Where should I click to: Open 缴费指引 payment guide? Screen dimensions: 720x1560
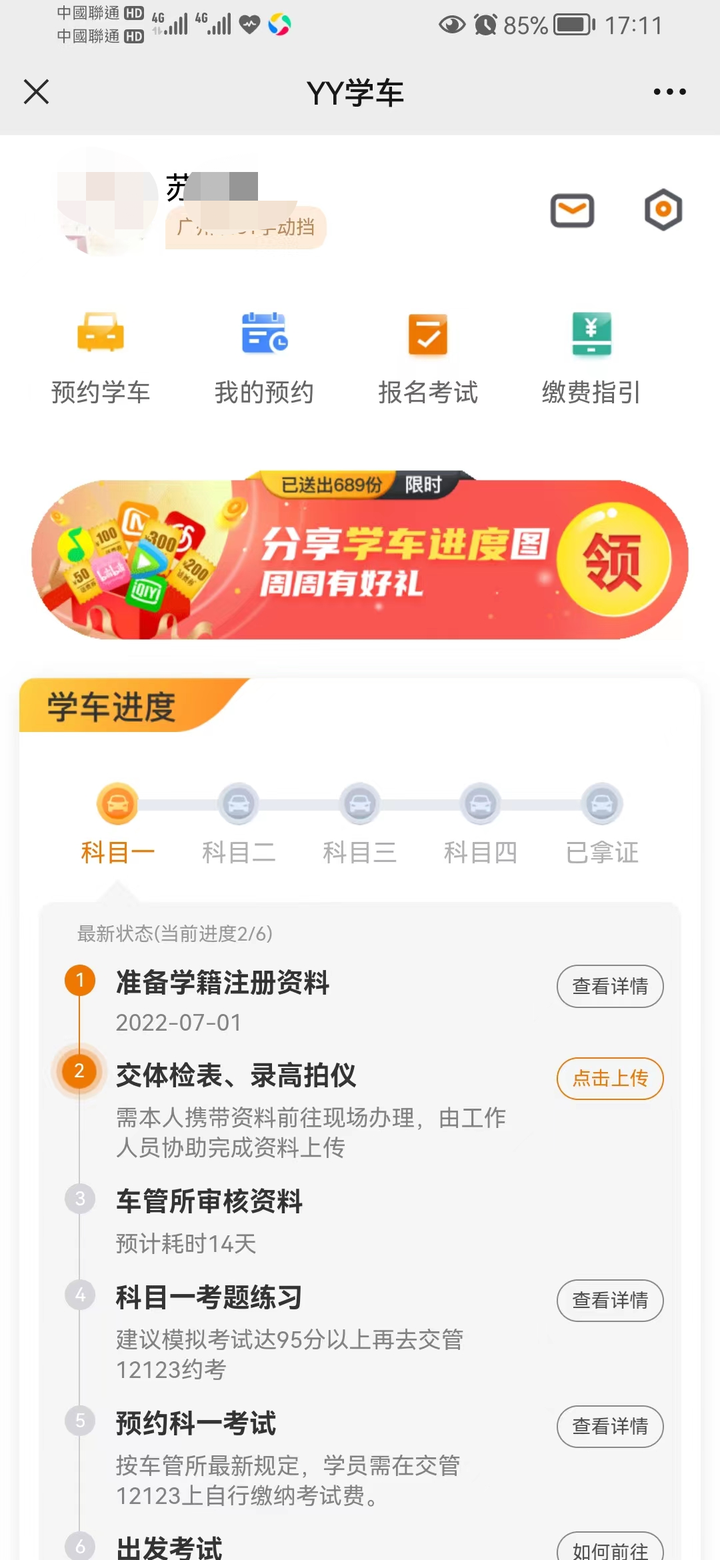click(x=591, y=357)
